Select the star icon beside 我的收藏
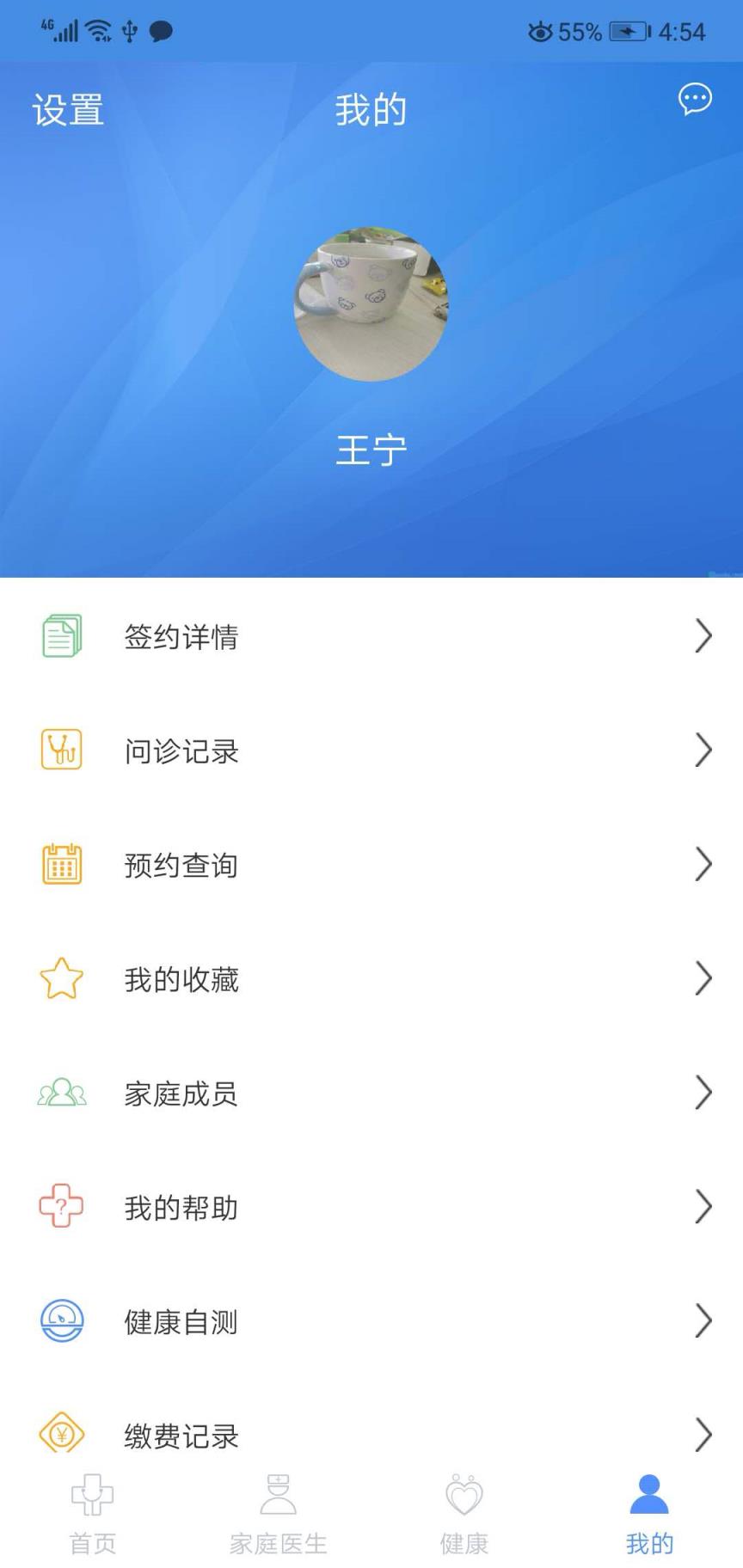The width and height of the screenshot is (743, 1568). (60, 978)
